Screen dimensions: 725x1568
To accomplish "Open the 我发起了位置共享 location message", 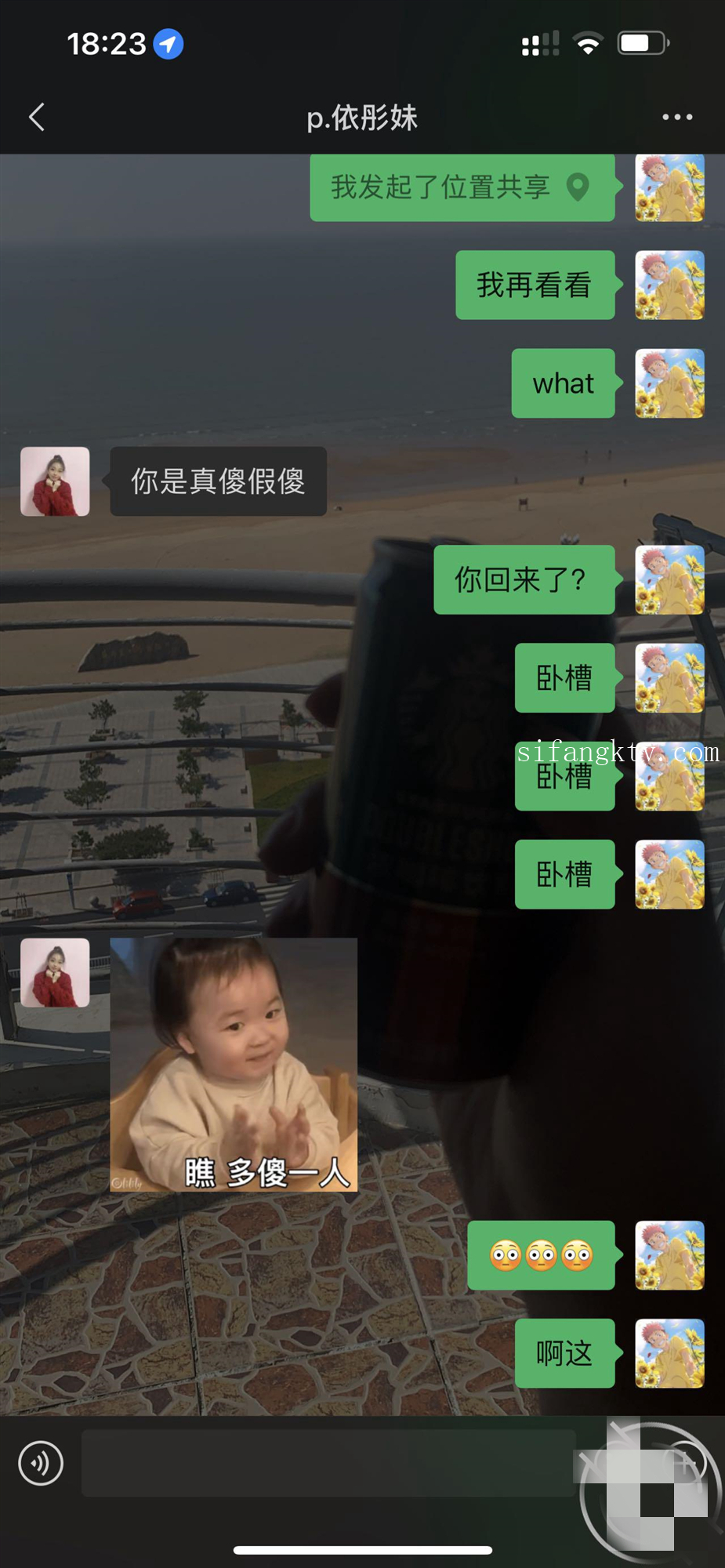I will tap(462, 187).
